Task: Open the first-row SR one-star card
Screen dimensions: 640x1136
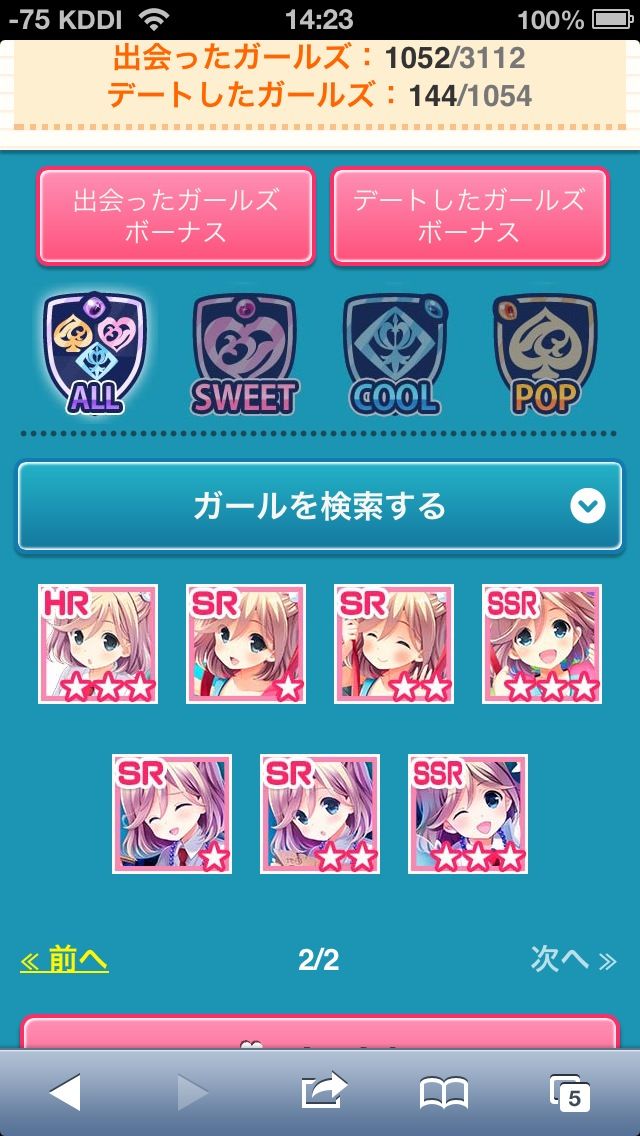Action: point(246,644)
